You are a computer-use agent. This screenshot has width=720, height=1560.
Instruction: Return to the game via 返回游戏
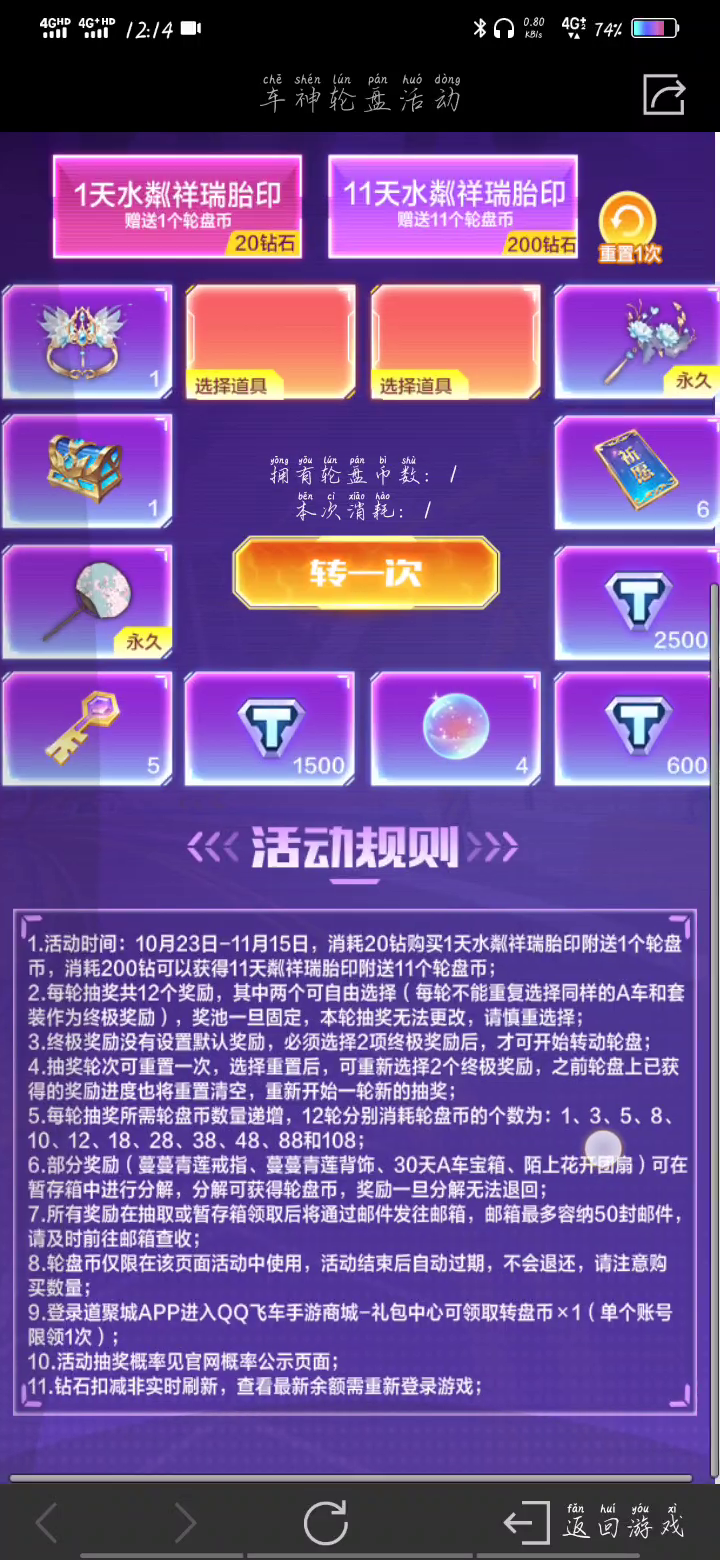click(596, 1523)
